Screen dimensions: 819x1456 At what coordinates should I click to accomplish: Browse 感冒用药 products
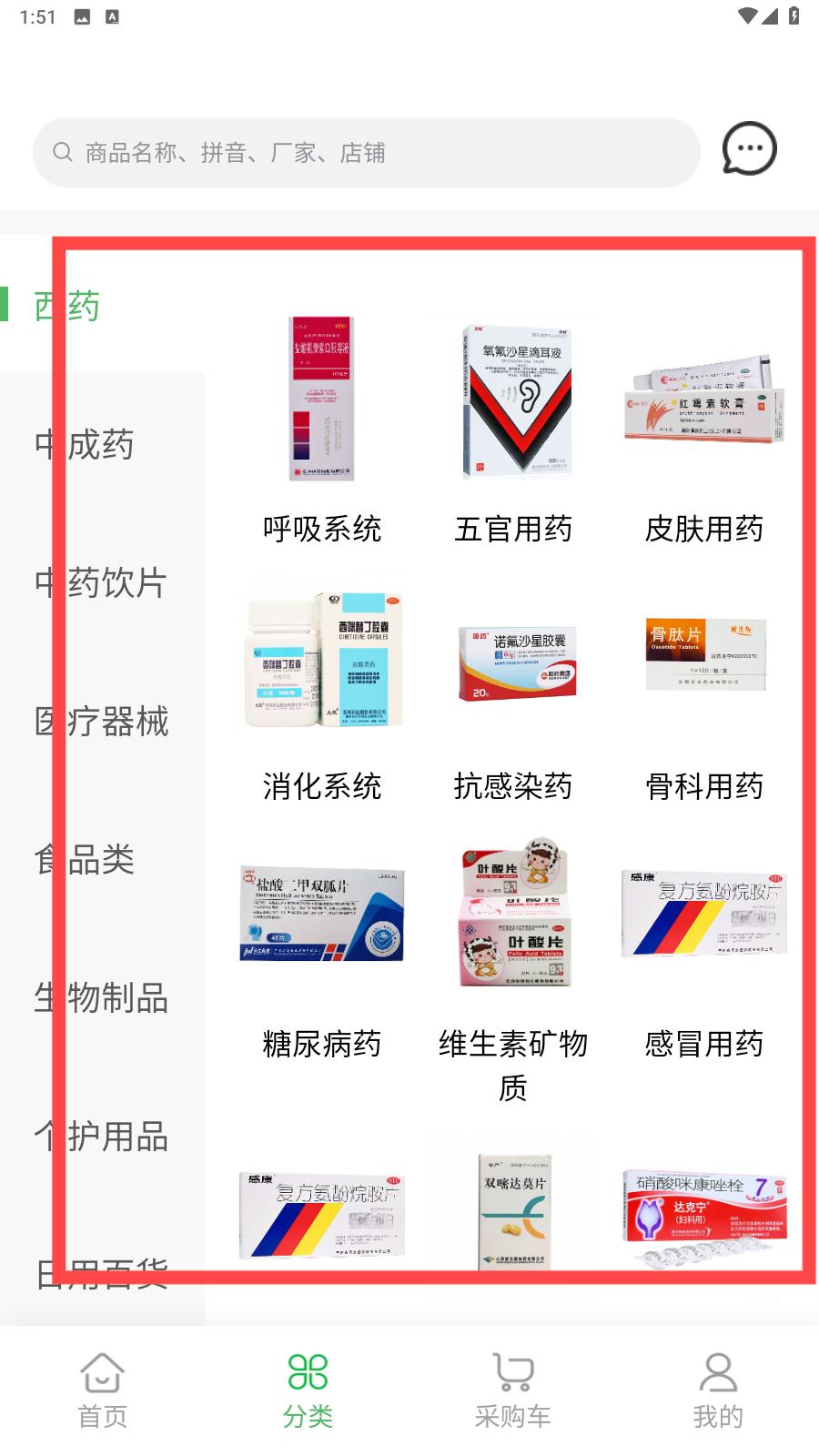[x=703, y=946]
